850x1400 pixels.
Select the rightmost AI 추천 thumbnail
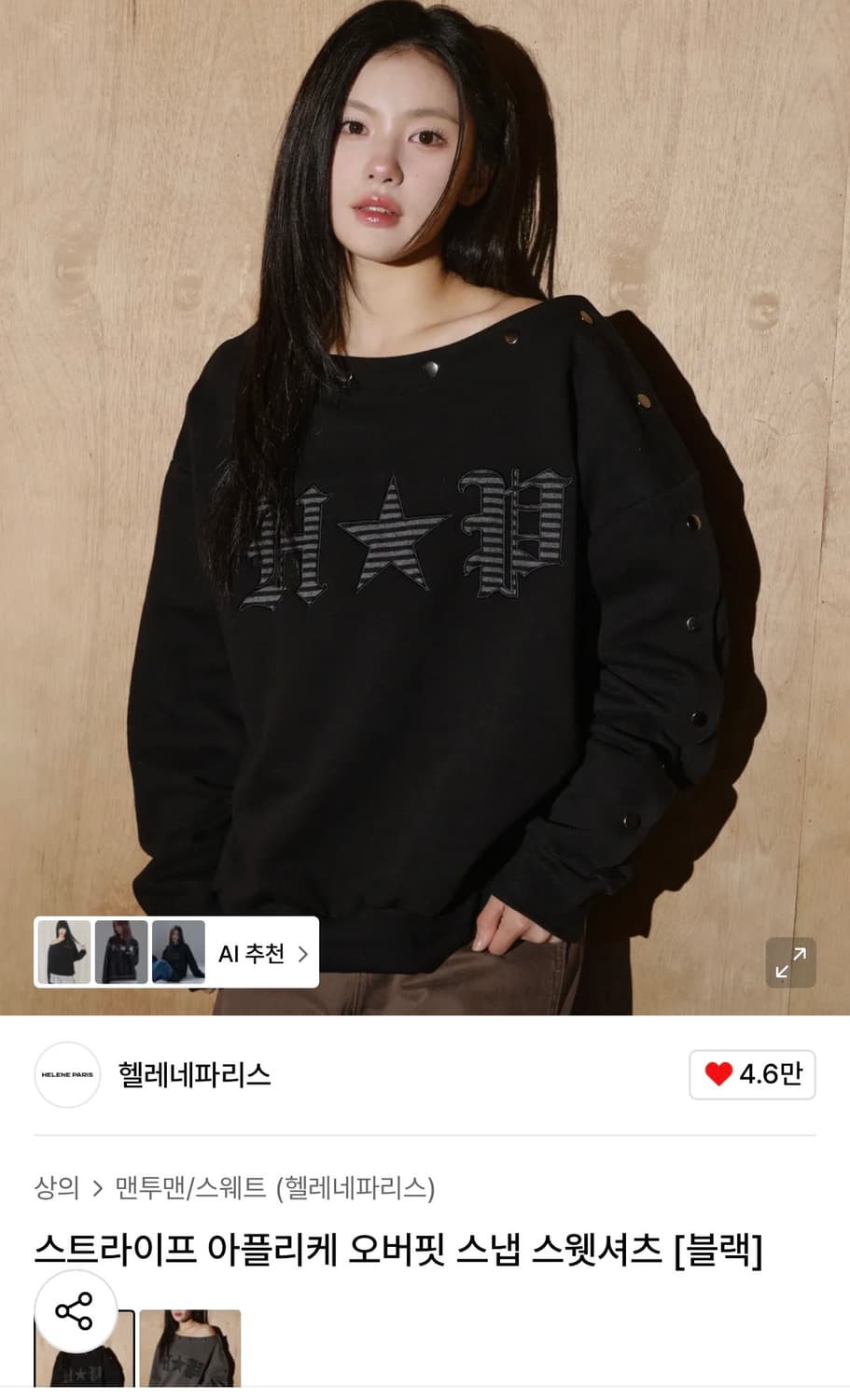(177, 952)
